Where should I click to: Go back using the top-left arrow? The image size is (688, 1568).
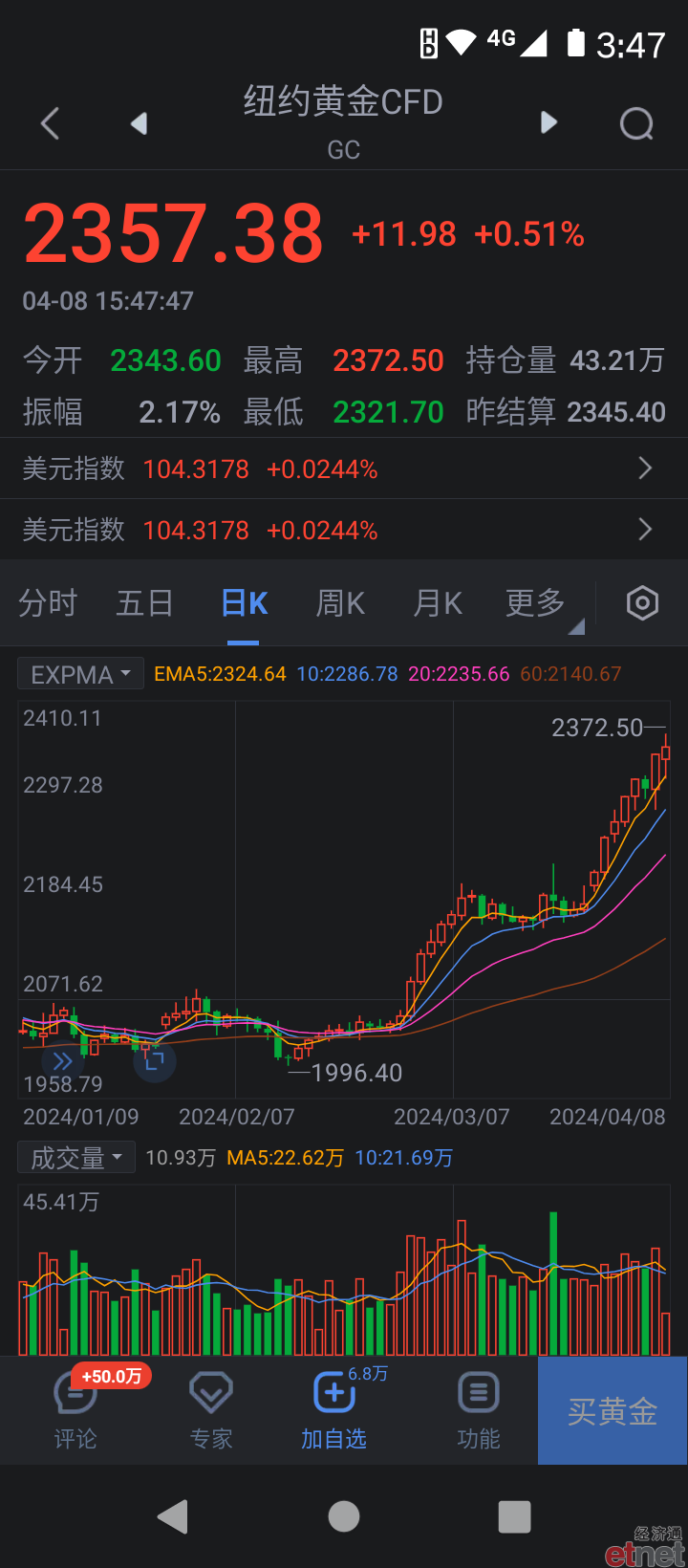pyautogui.click(x=51, y=123)
